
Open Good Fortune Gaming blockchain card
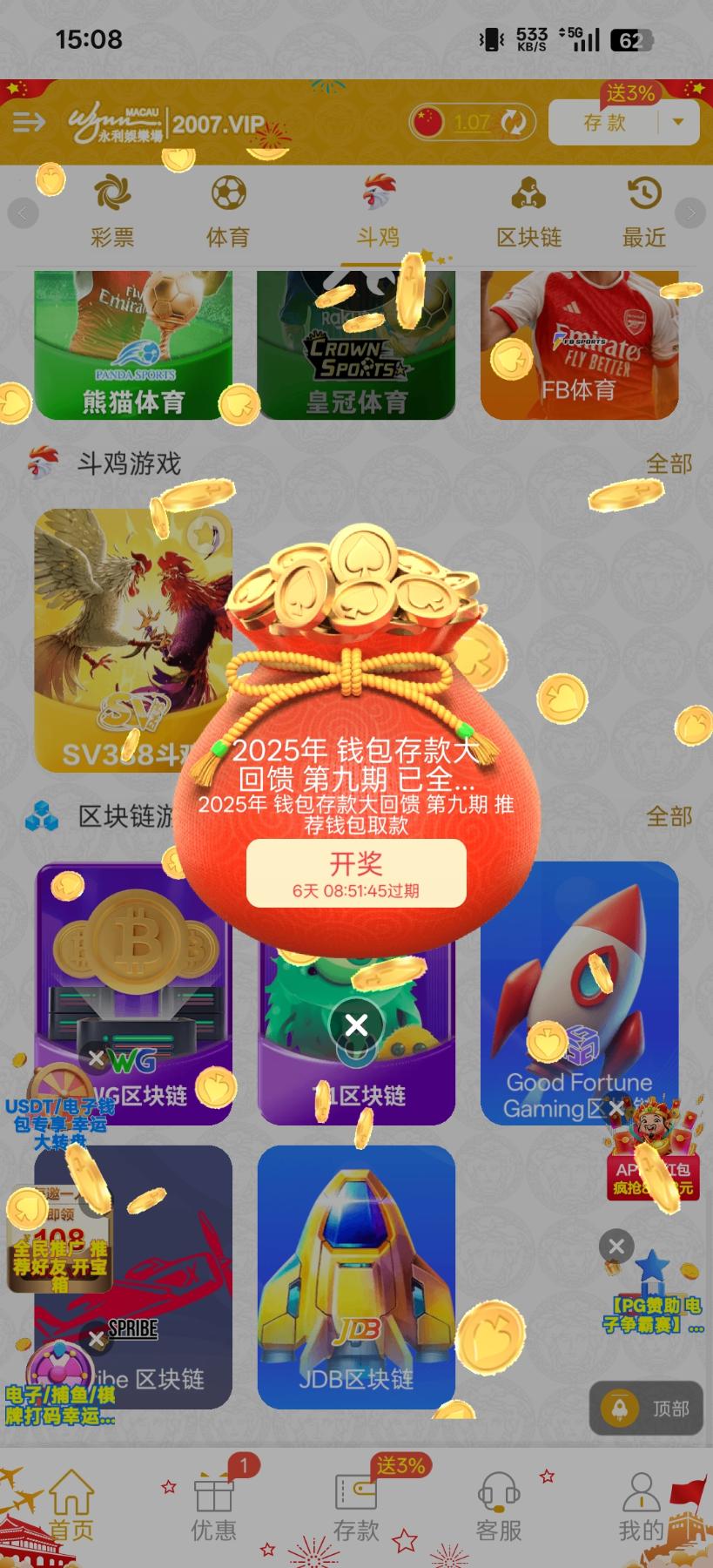[579, 993]
